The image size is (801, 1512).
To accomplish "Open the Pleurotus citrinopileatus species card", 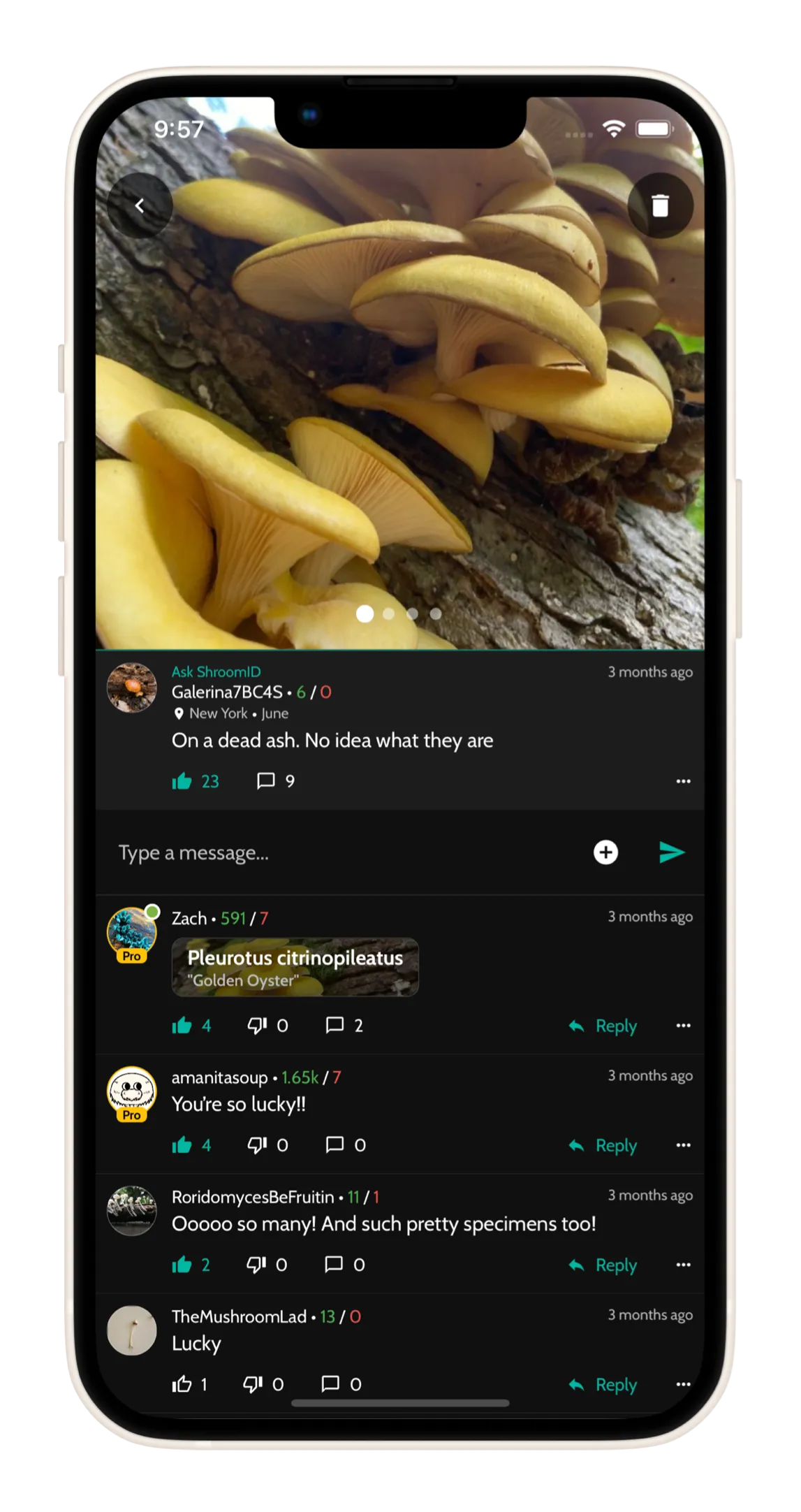I will click(295, 967).
